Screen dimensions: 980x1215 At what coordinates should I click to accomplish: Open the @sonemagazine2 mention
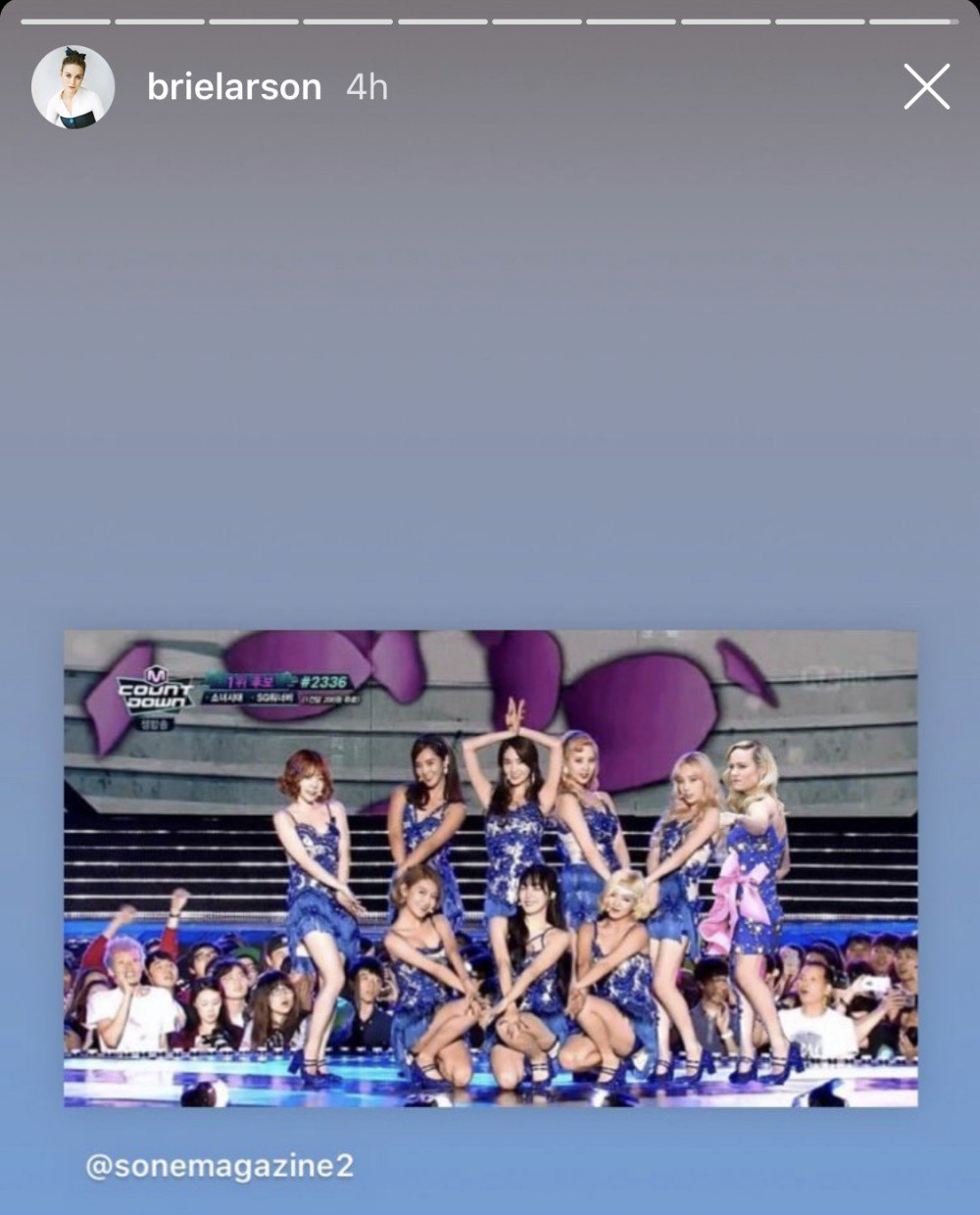[220, 1166]
